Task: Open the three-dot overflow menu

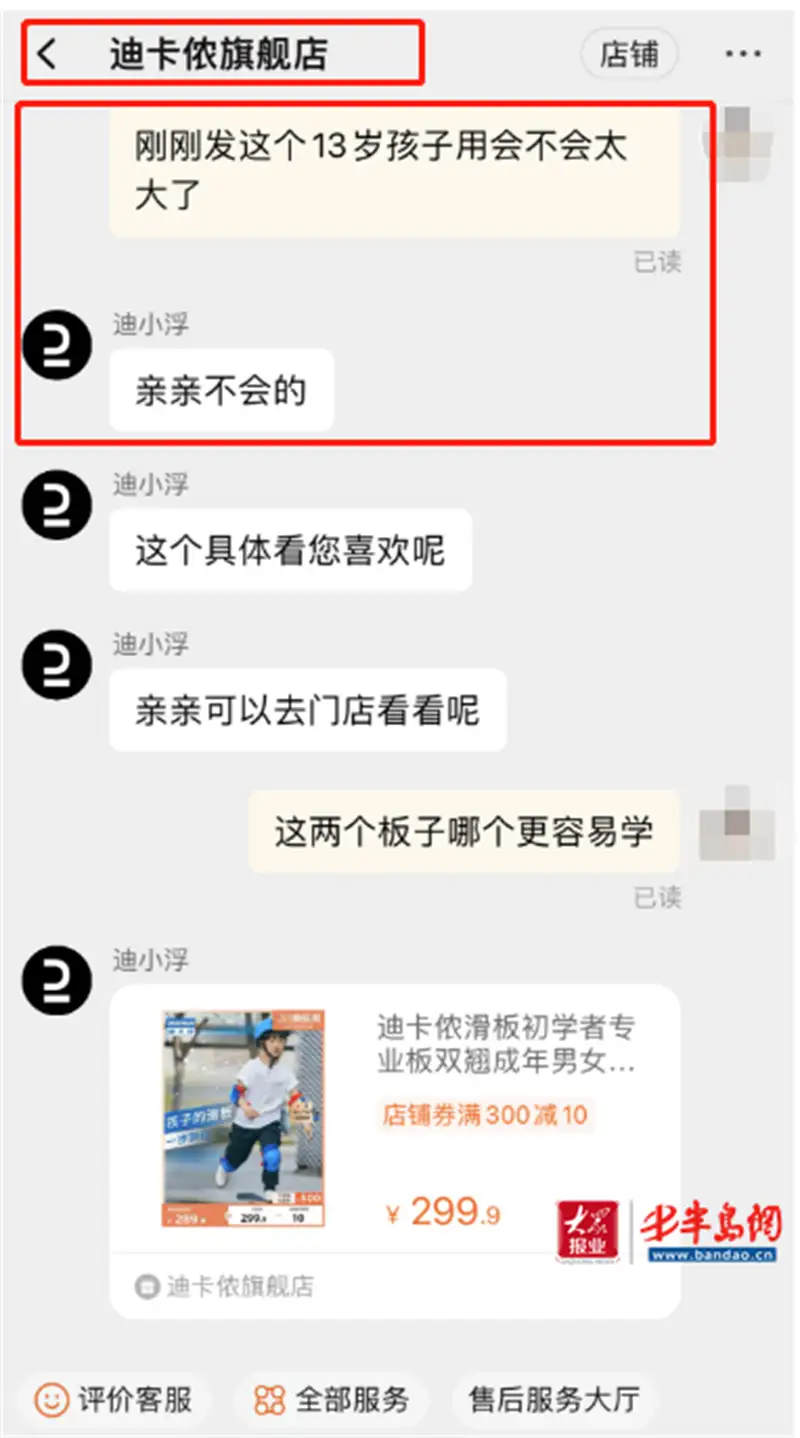Action: tap(743, 54)
